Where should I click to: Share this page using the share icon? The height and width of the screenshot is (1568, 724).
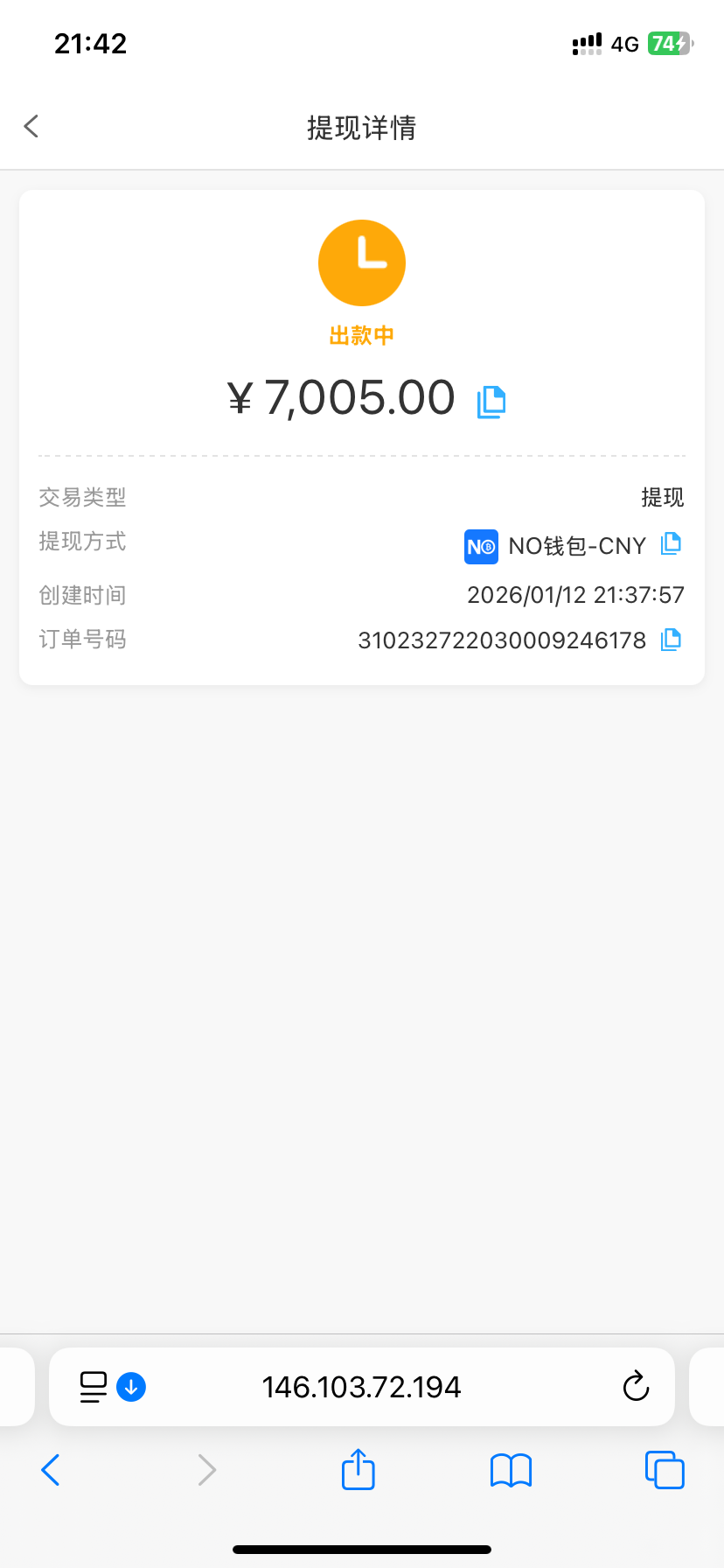pyautogui.click(x=358, y=1469)
